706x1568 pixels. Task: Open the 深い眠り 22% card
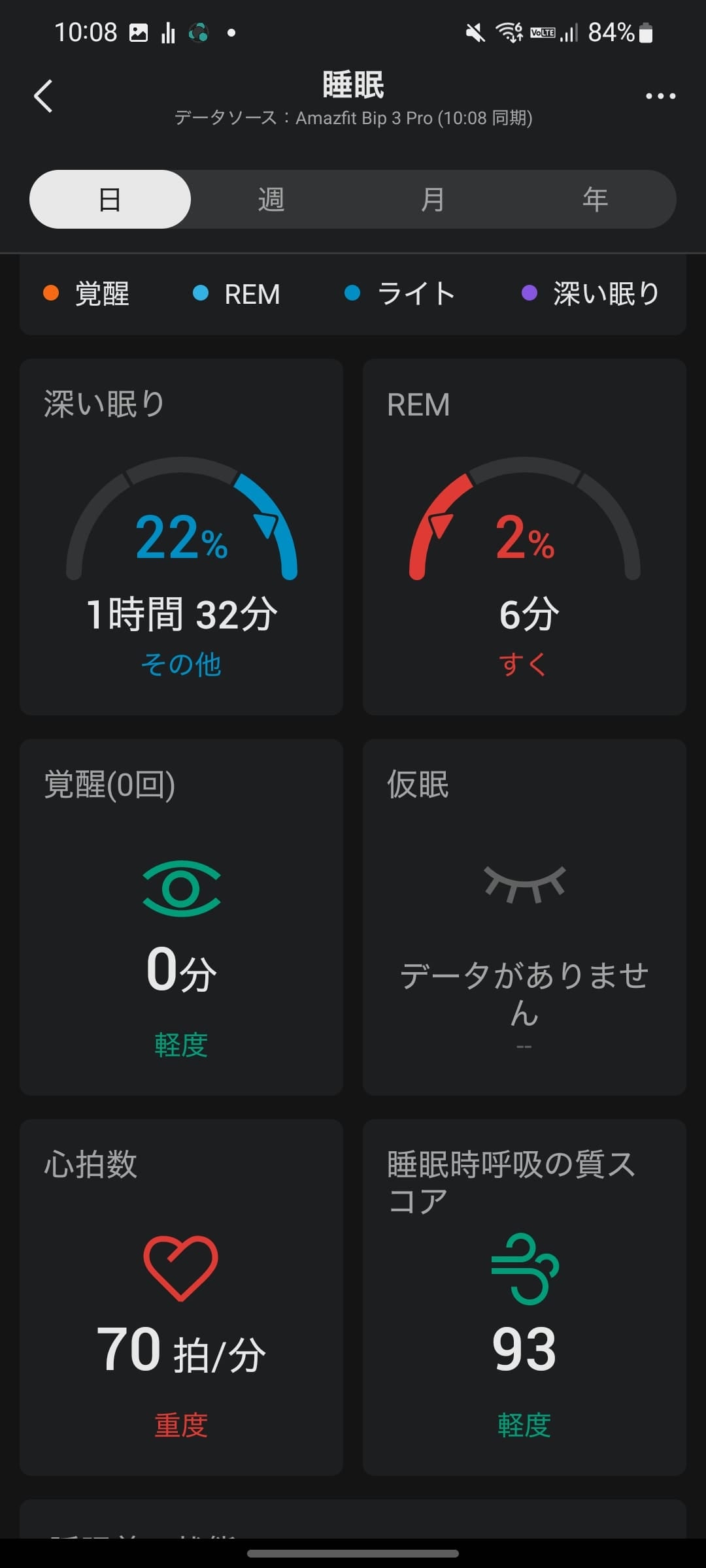tap(181, 536)
